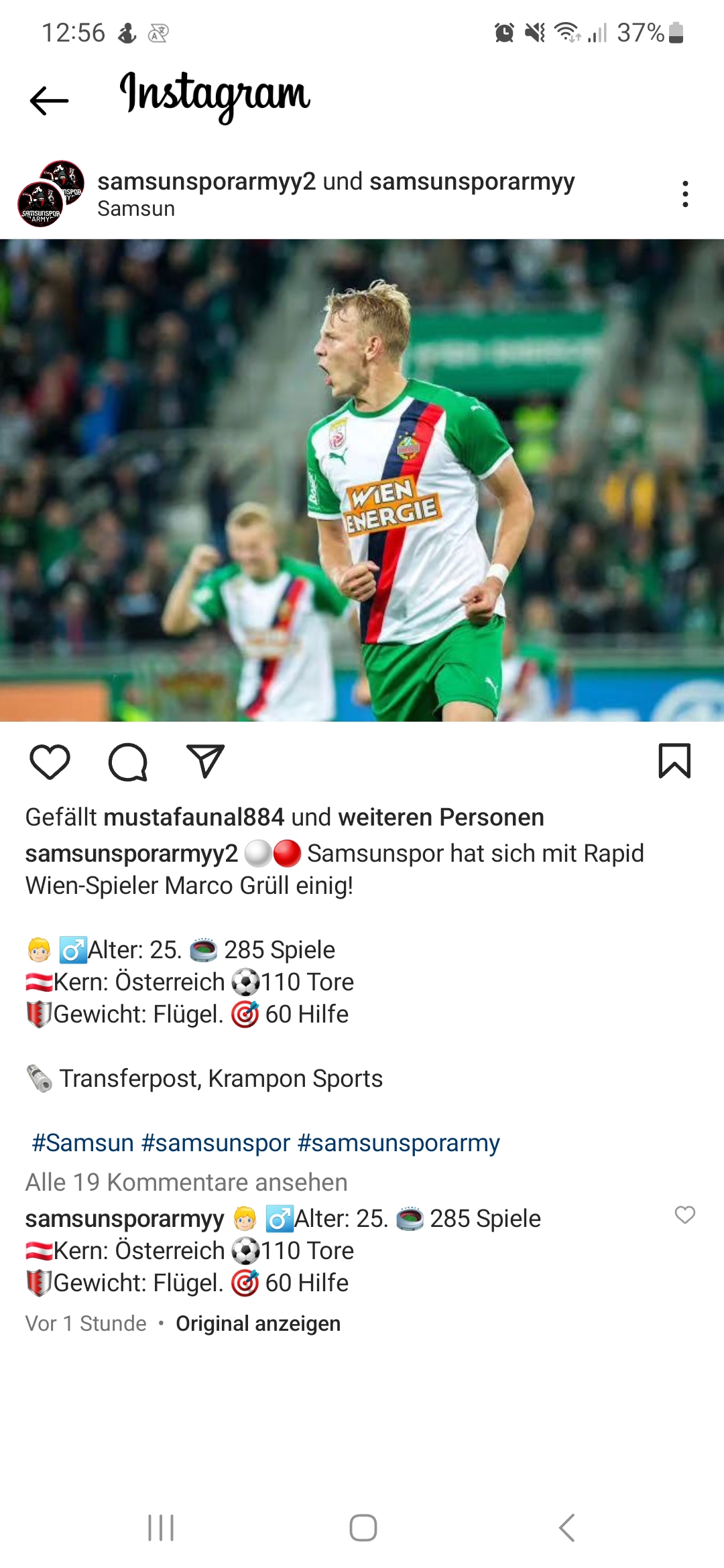Tap Original anzeigen to show original text
The height and width of the screenshot is (1568, 724).
coord(258,1323)
